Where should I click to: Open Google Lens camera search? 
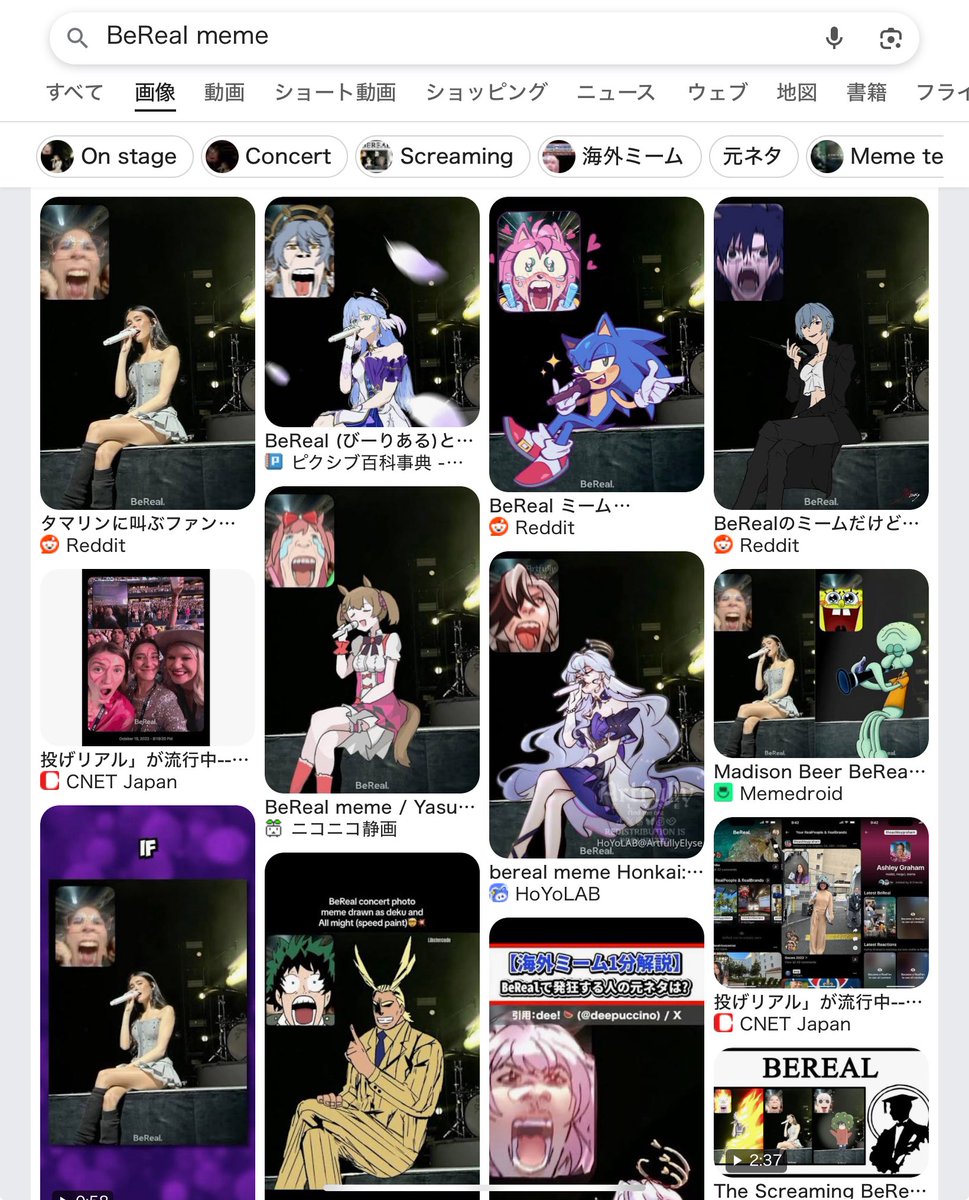[890, 38]
